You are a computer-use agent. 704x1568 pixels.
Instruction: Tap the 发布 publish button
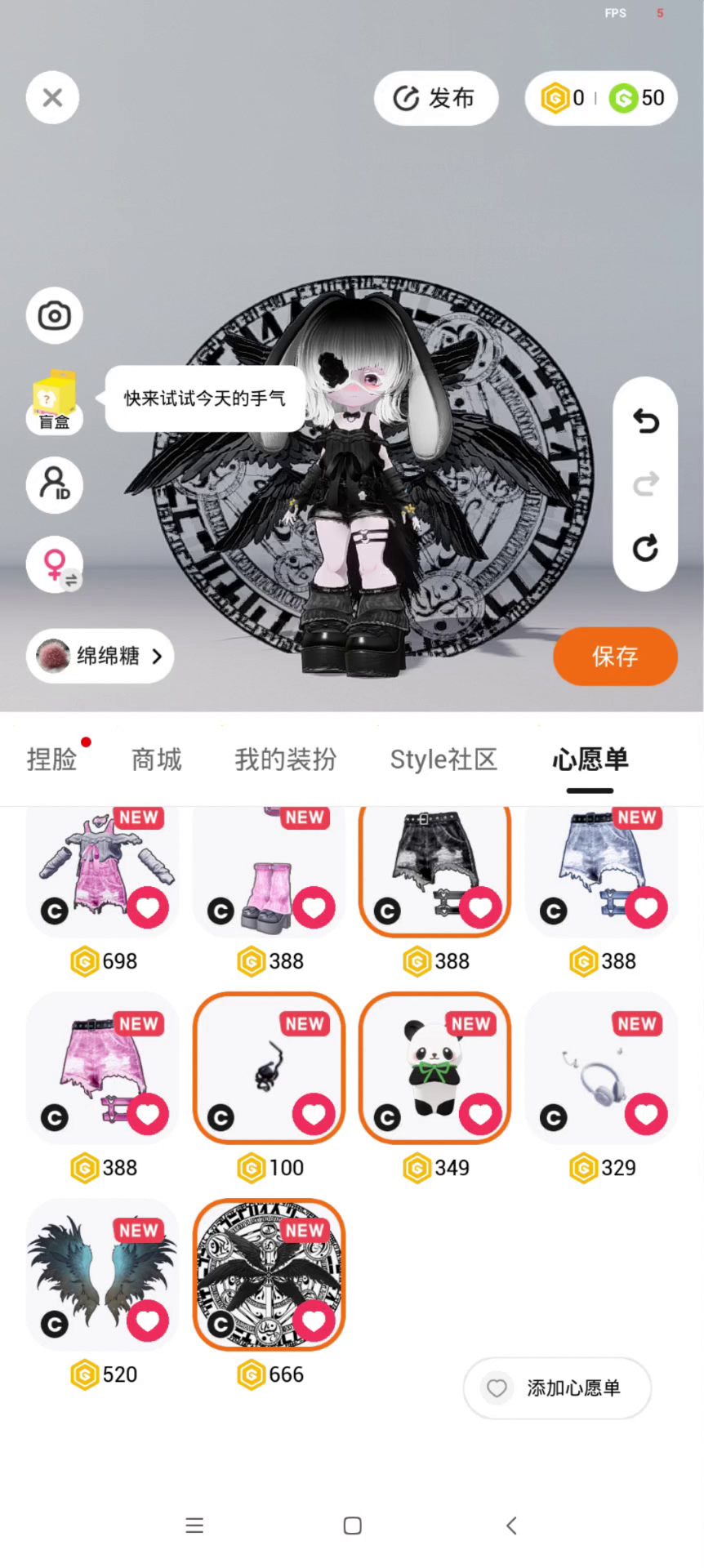point(436,98)
